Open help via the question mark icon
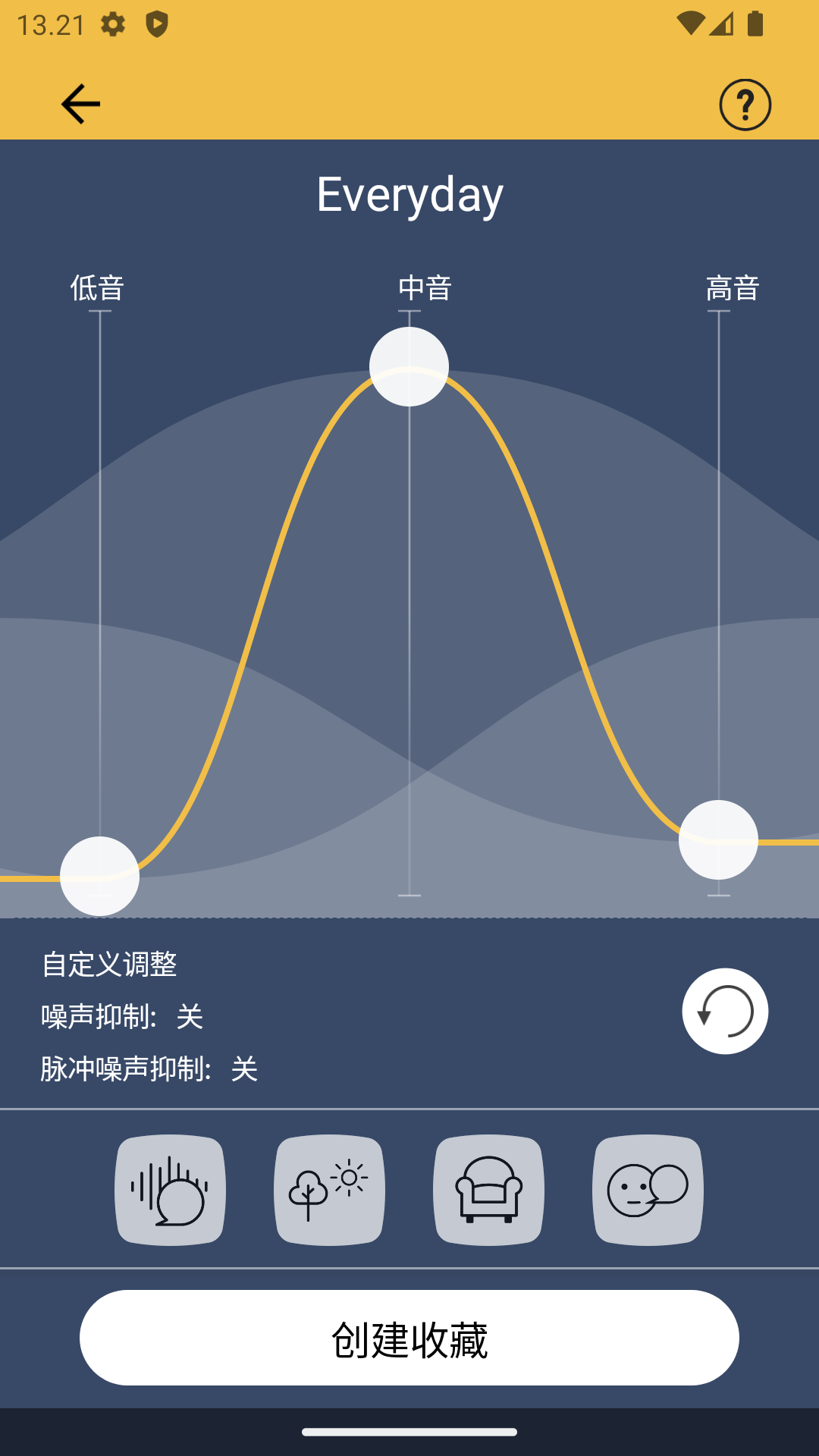This screenshot has height=1456, width=819. pos(746,104)
